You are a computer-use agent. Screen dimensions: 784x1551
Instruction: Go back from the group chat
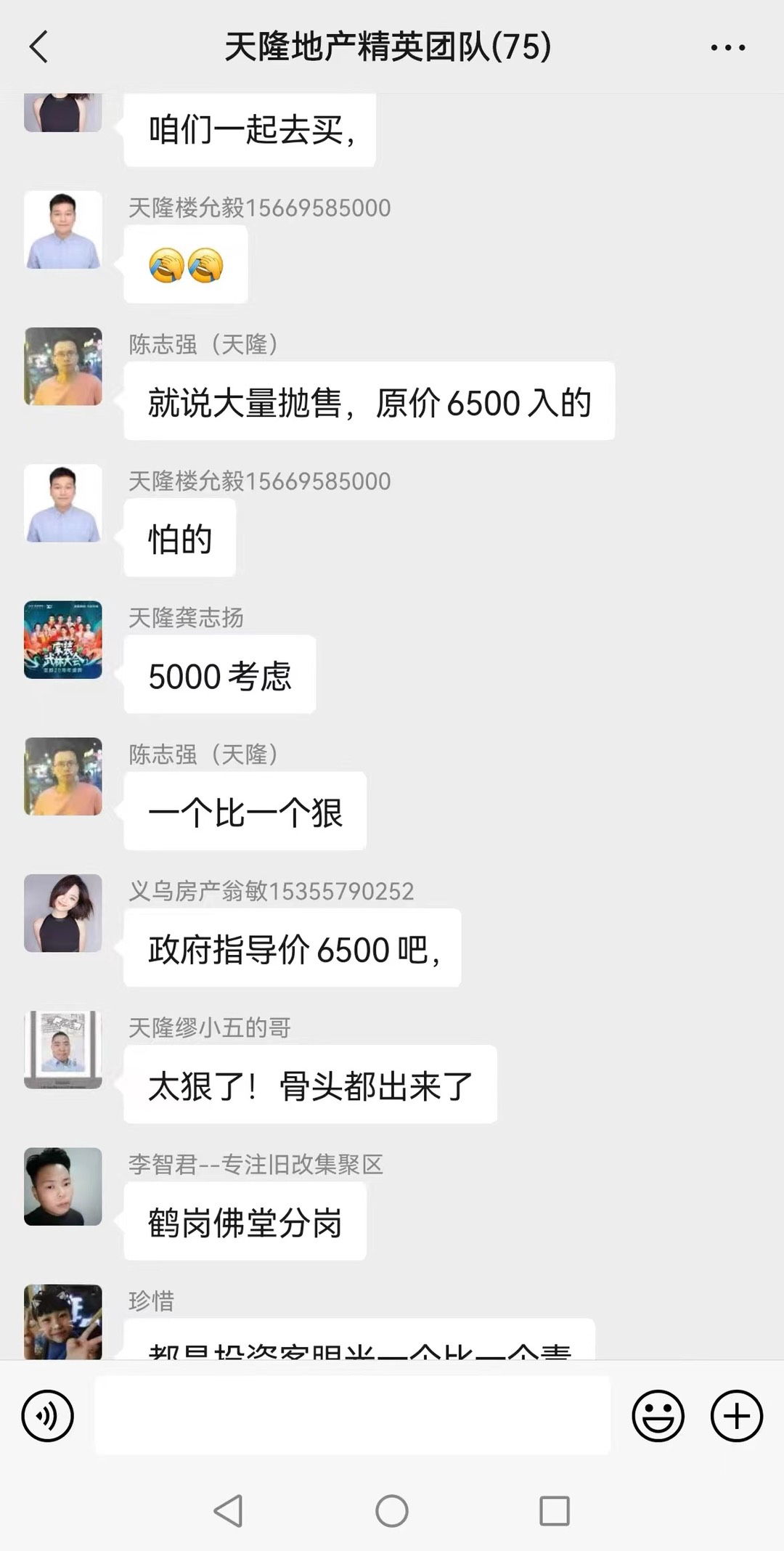coord(39,47)
